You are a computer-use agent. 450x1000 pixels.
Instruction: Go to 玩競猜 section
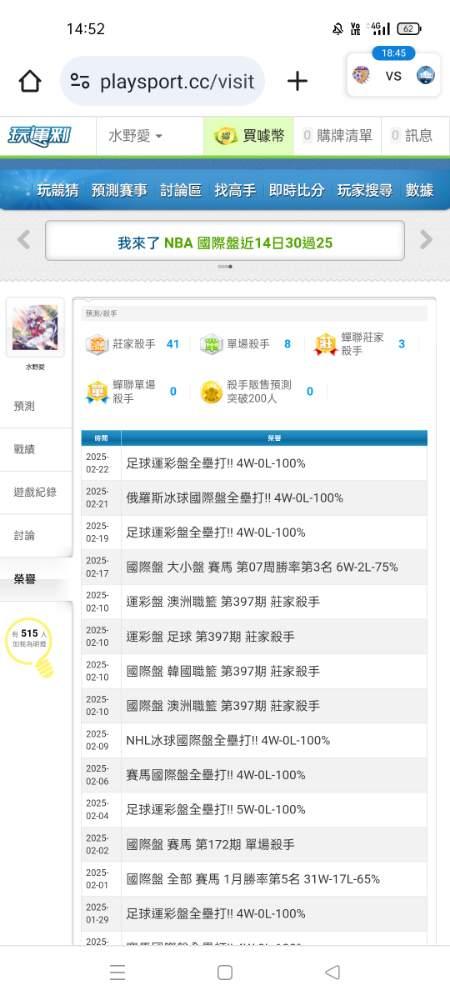(57, 190)
